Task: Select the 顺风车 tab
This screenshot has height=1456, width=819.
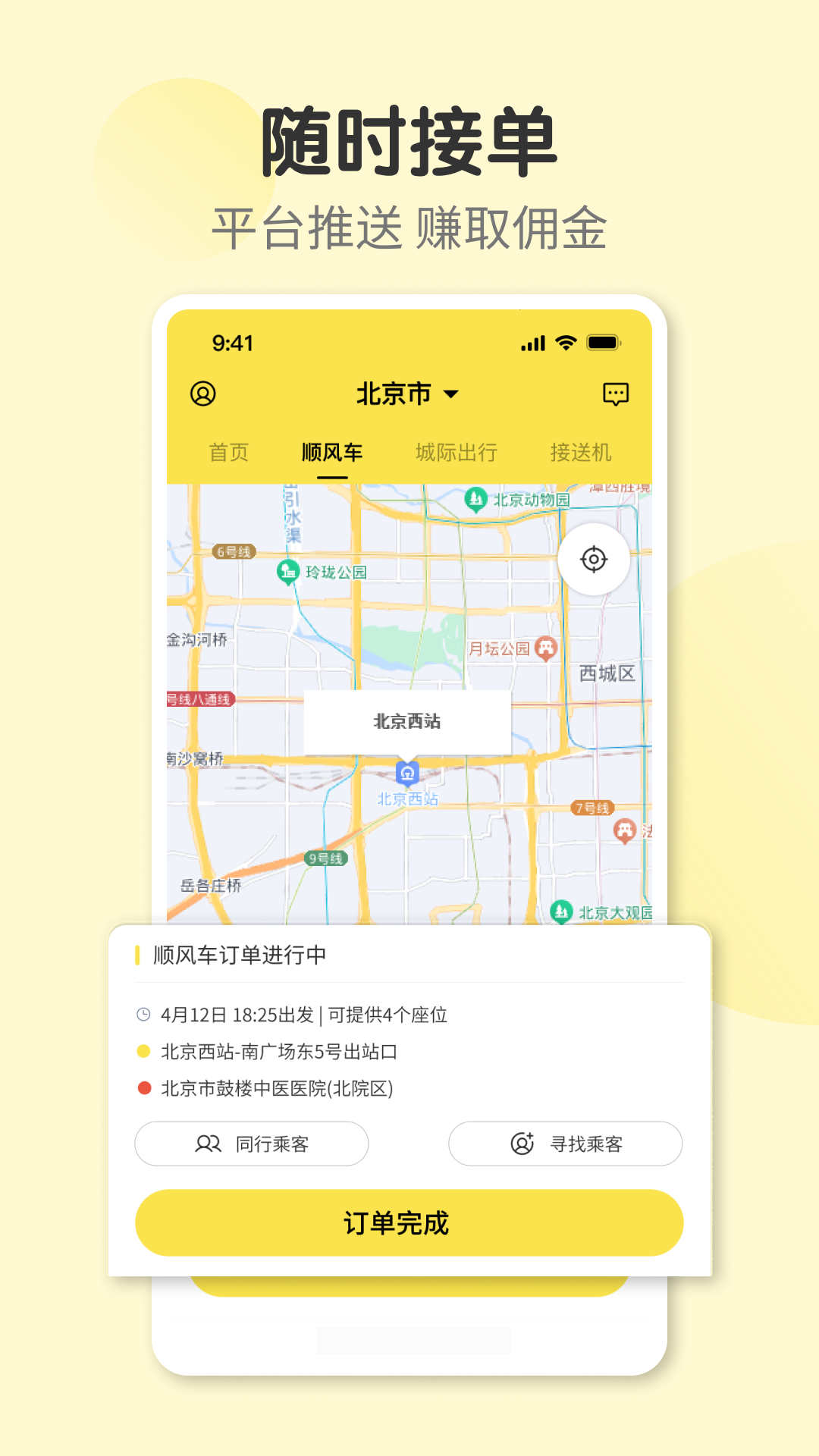Action: point(331,451)
